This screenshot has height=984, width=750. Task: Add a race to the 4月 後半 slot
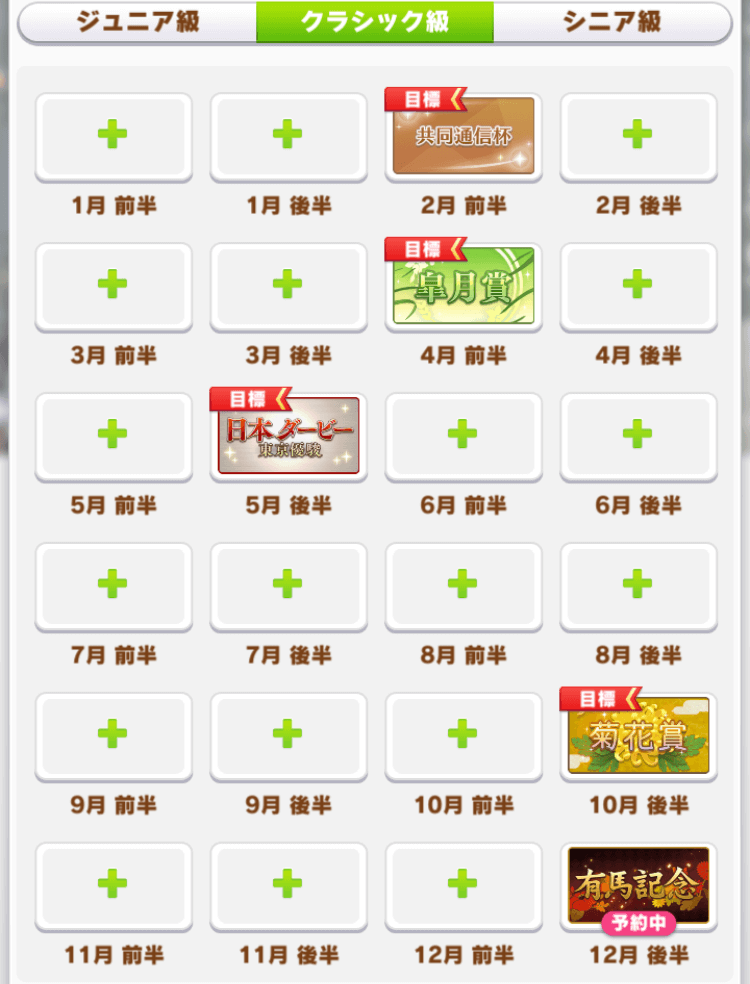tap(638, 286)
